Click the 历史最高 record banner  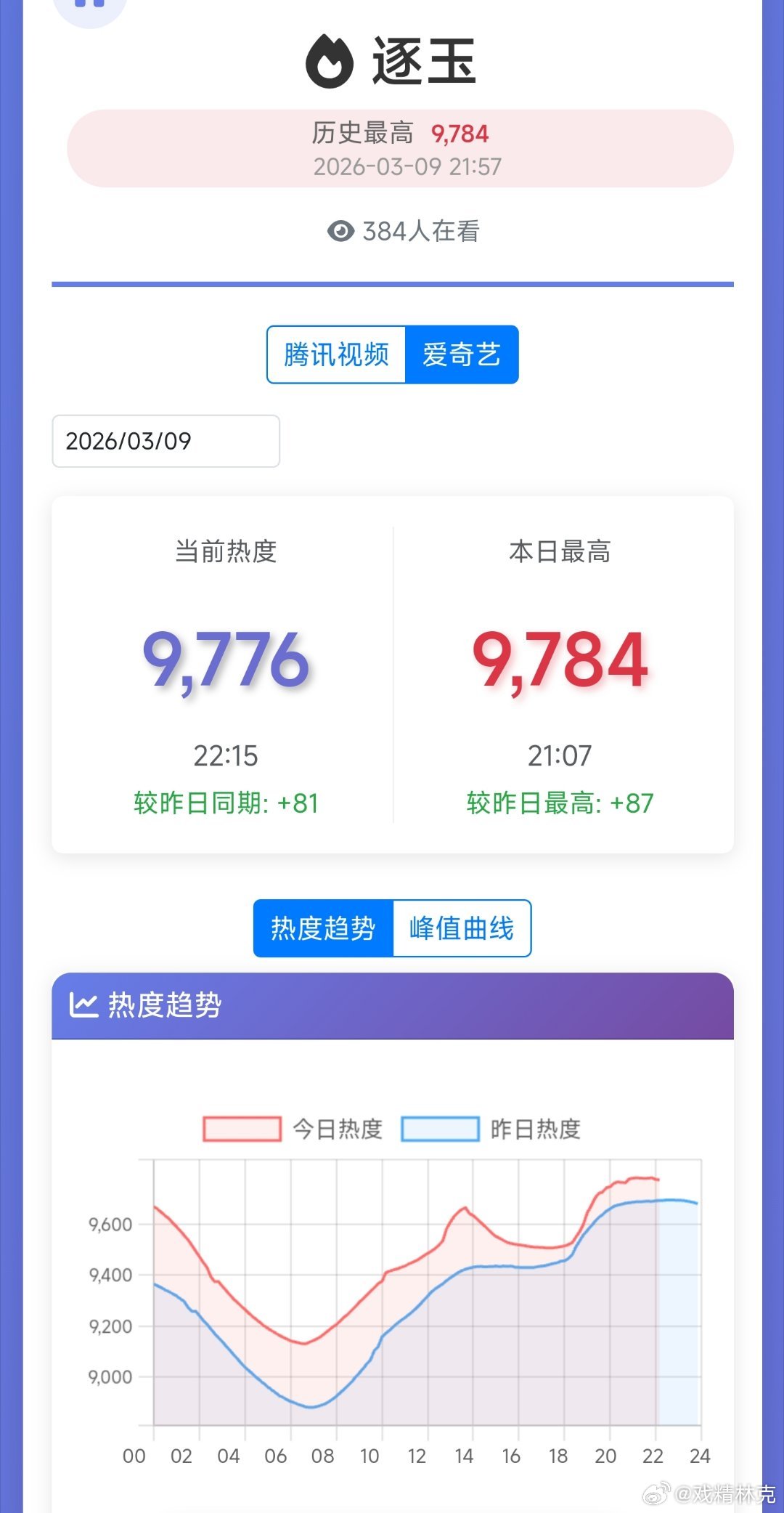[x=392, y=147]
